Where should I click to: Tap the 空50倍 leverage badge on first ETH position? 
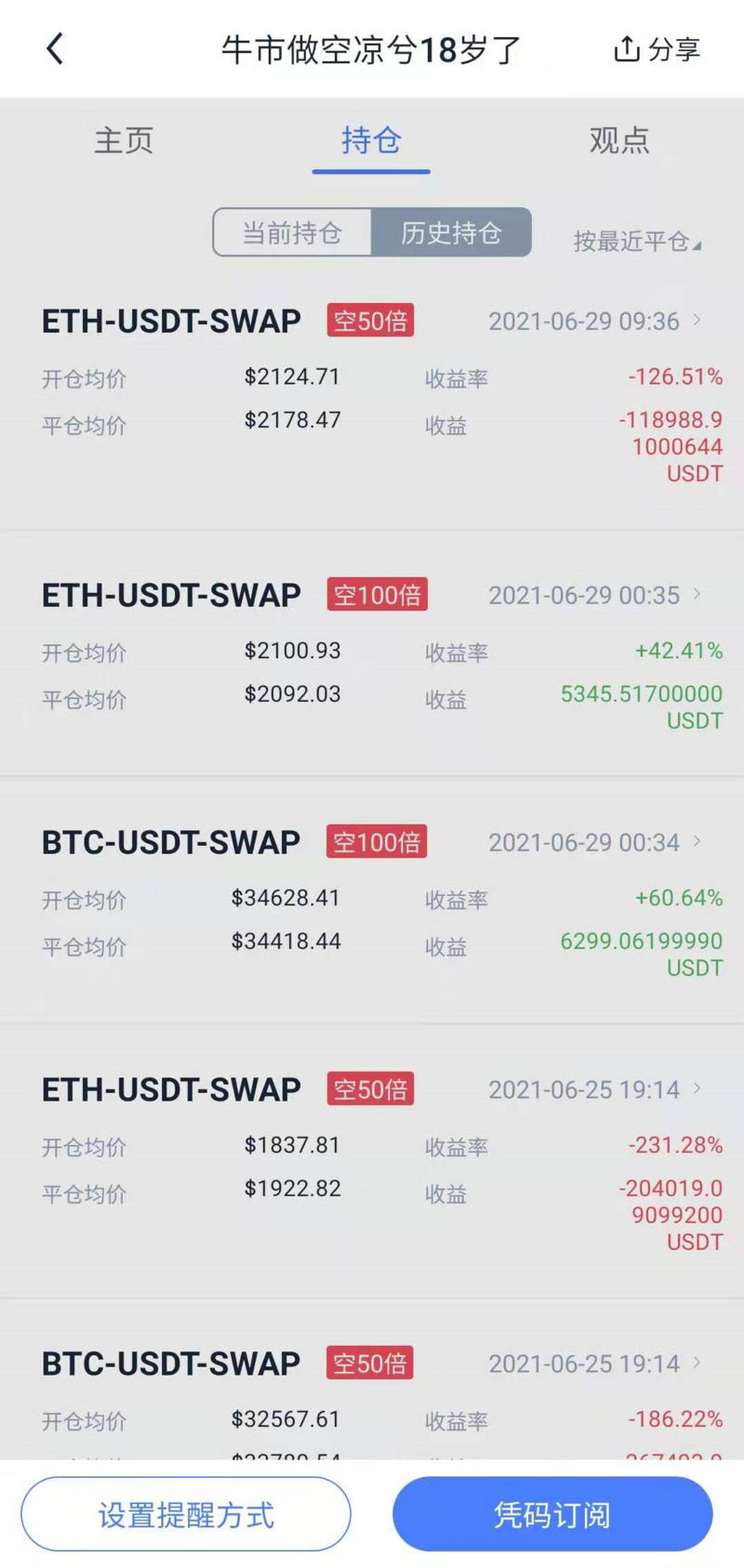pyautogui.click(x=370, y=320)
